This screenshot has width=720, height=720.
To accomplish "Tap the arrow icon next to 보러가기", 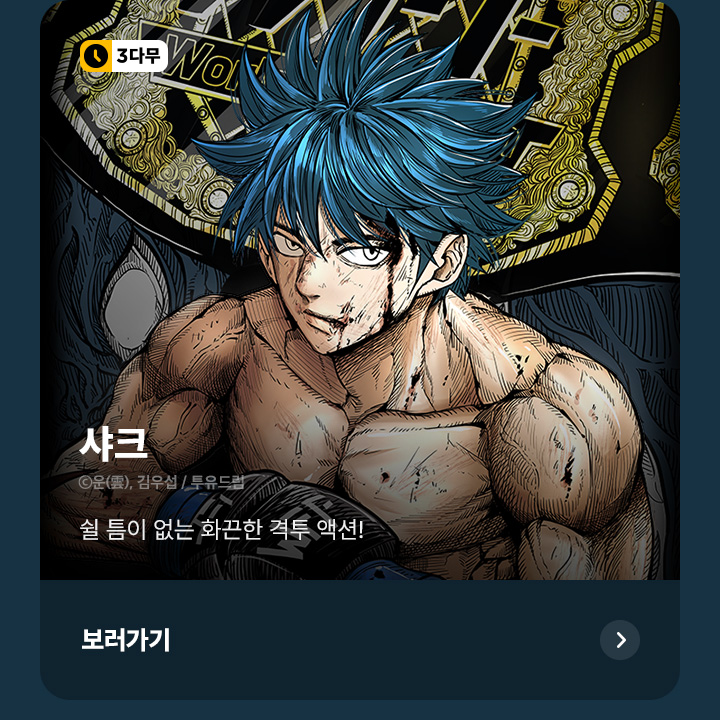I will 620,640.
